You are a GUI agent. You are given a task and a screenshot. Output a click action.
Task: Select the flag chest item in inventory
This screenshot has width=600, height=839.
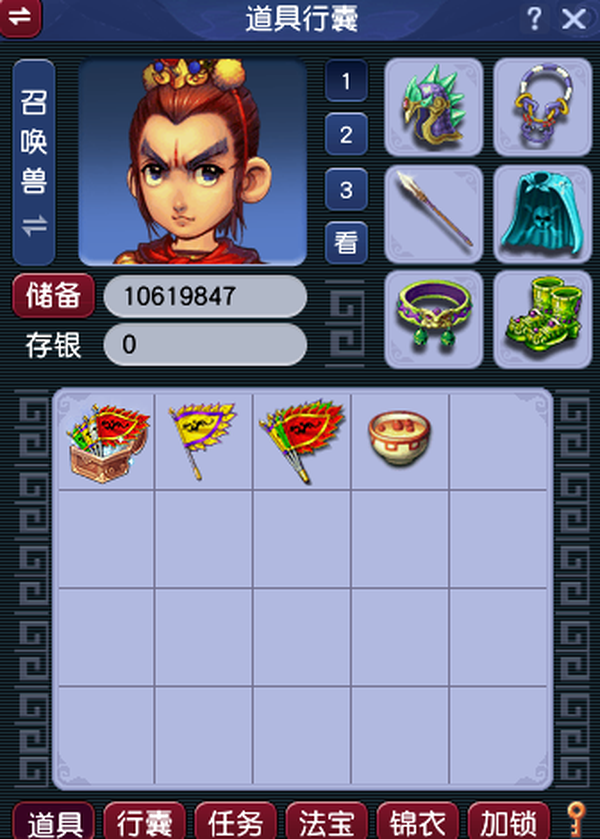click(x=106, y=439)
